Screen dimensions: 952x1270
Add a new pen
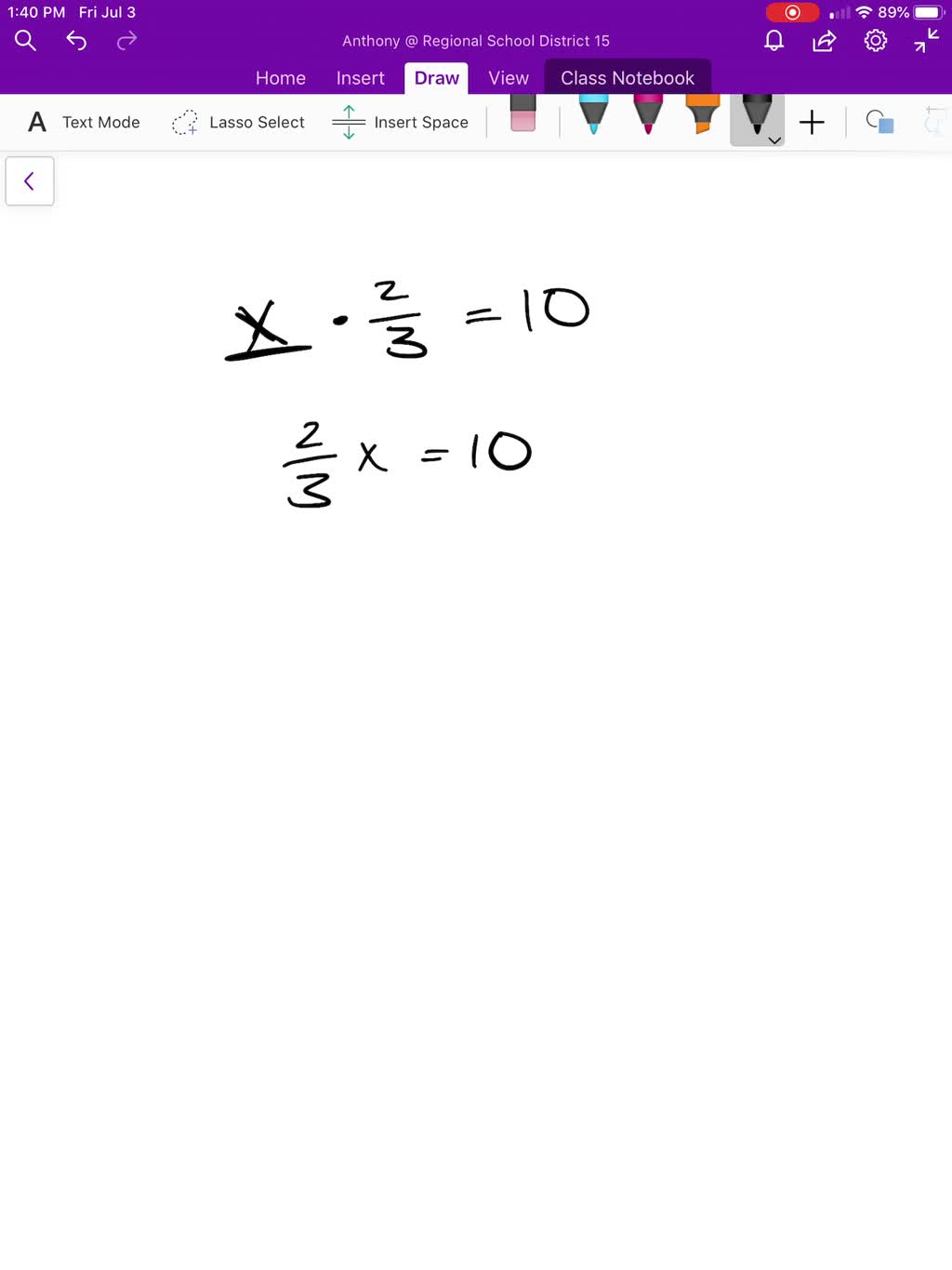812,122
